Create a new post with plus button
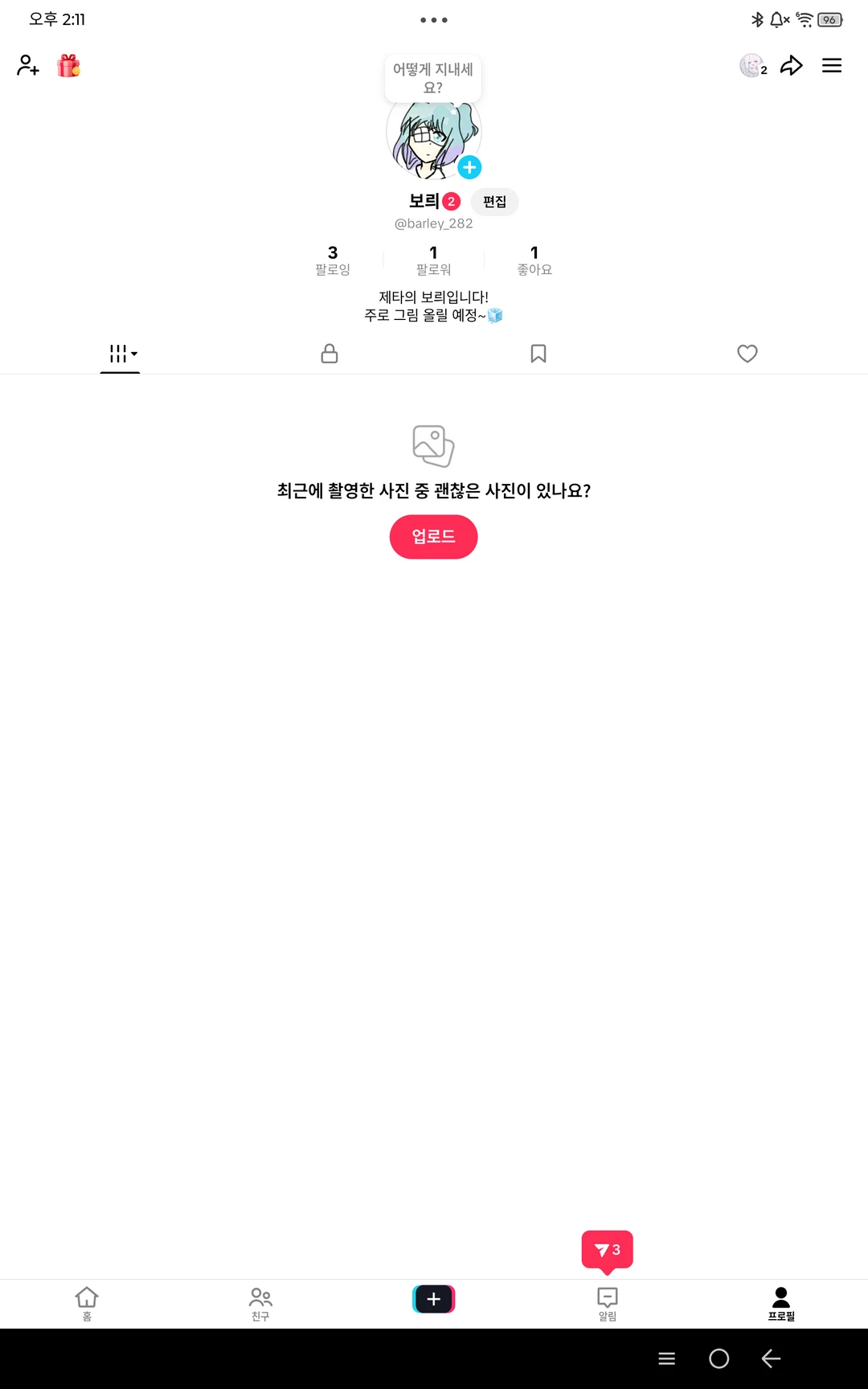This screenshot has width=868, height=1389. pos(434,1299)
